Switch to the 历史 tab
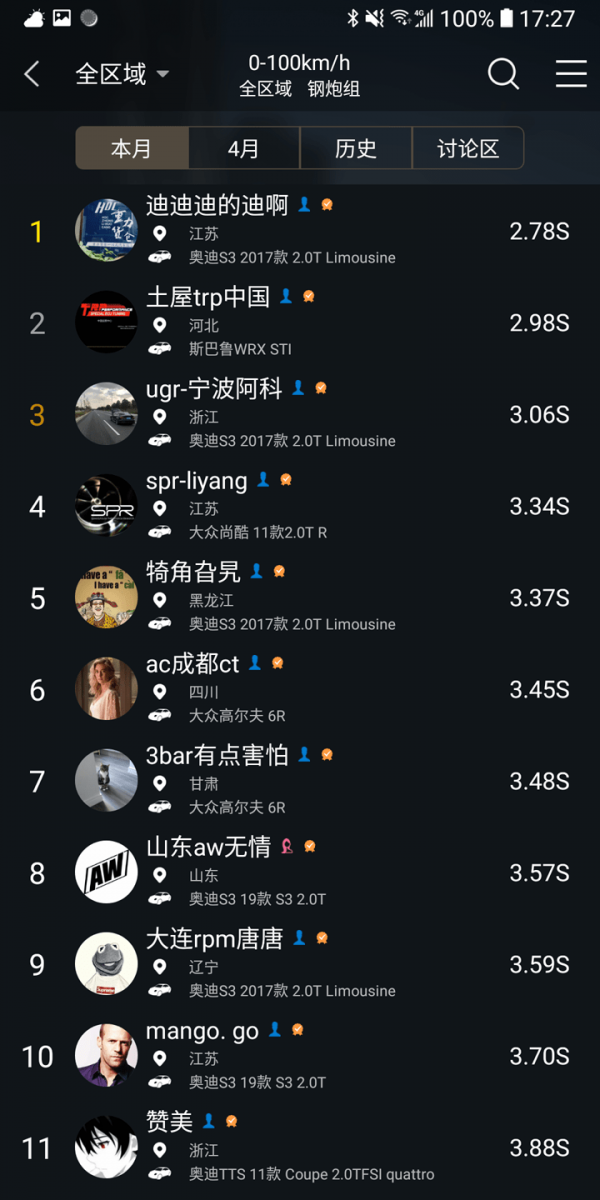This screenshot has height=1200, width=600. [x=356, y=149]
